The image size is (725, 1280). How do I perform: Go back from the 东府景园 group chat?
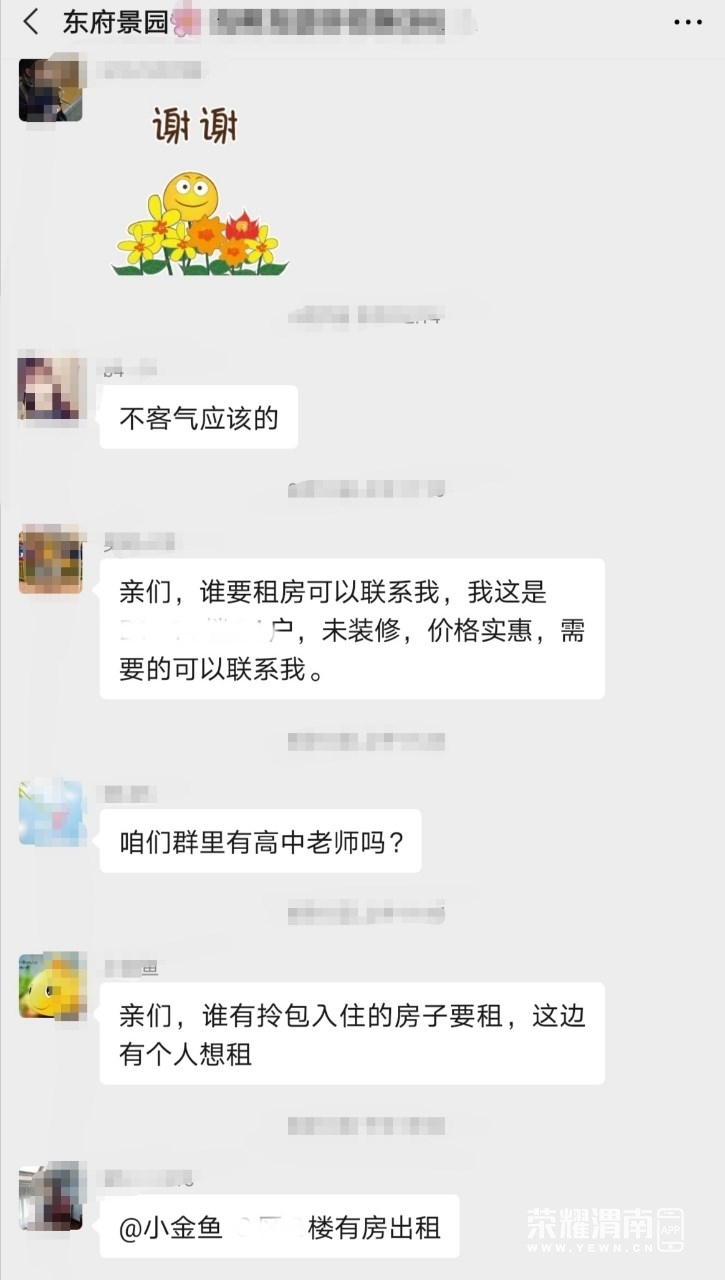31,22
